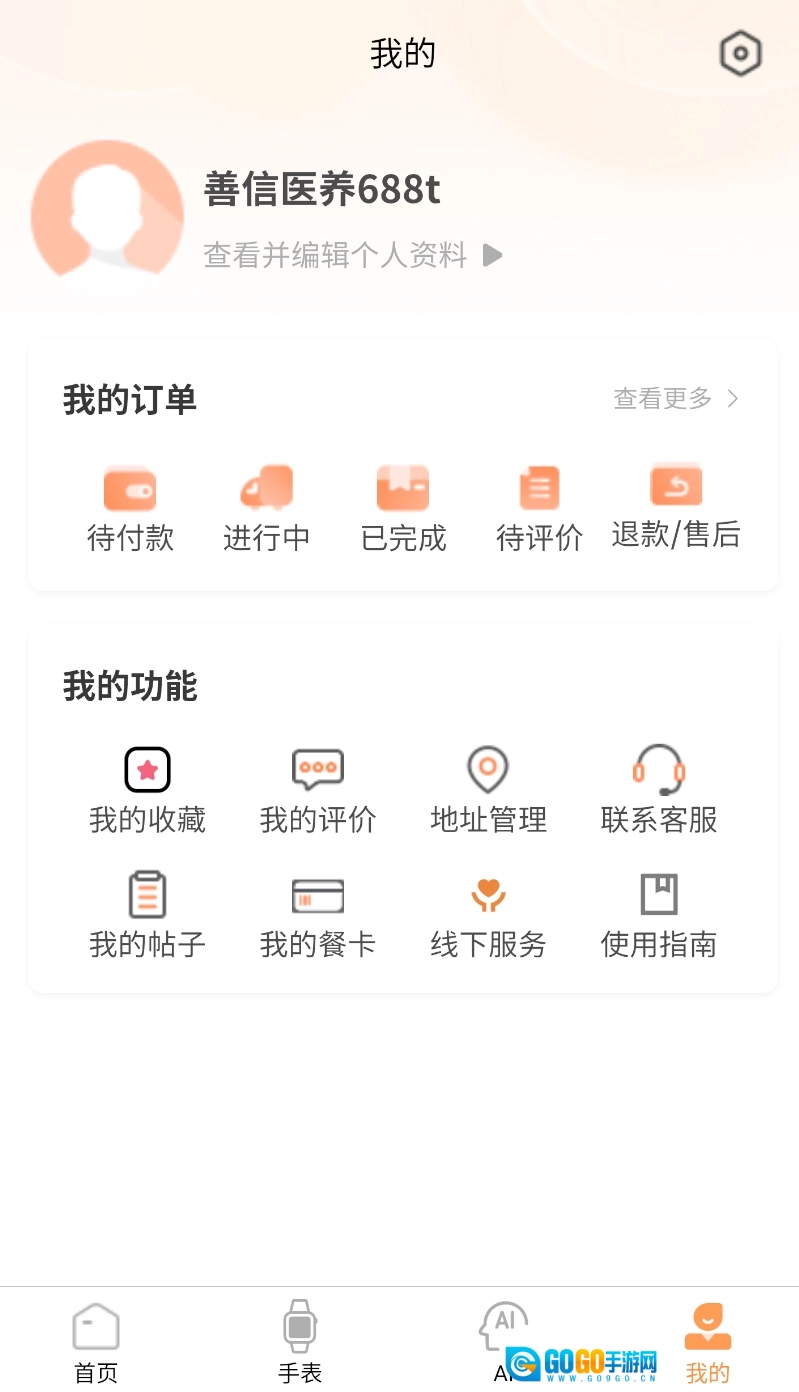Open 我的收藏
The image size is (799, 1392).
(x=147, y=792)
